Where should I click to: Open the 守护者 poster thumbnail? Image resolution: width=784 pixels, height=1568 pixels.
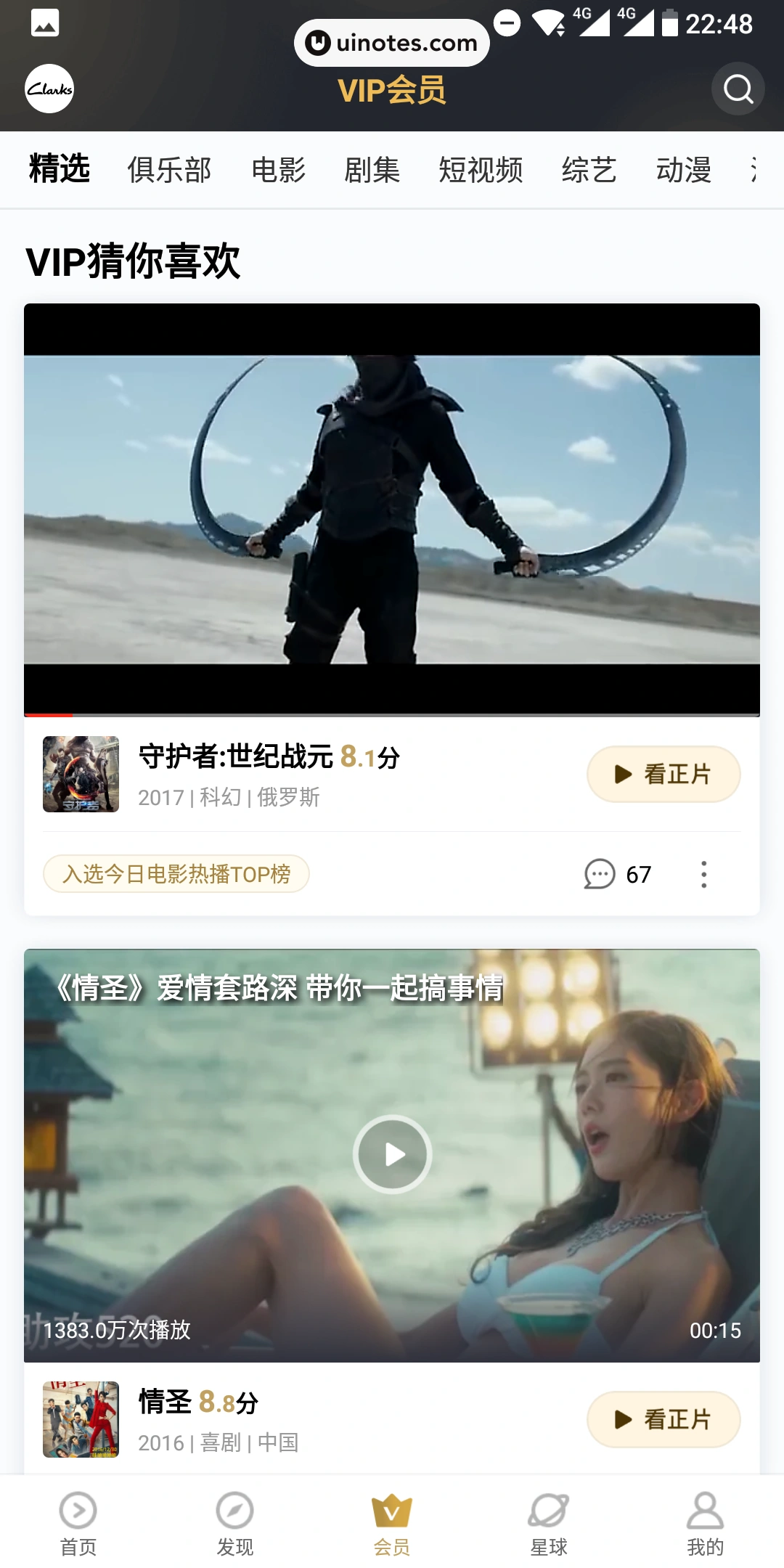(81, 774)
